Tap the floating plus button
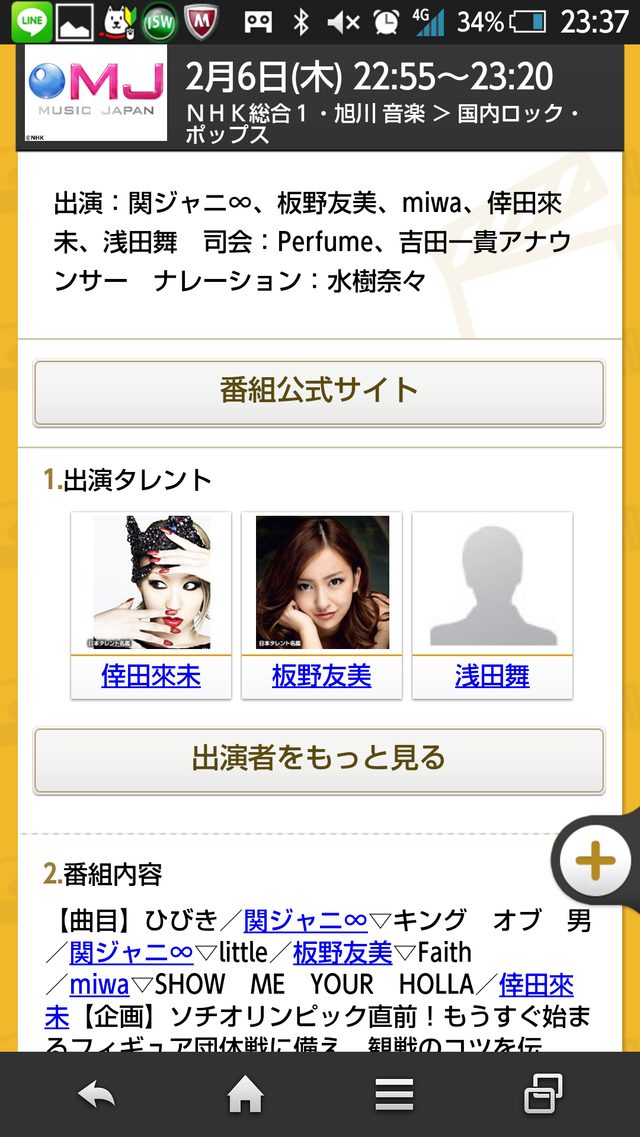The height and width of the screenshot is (1137, 640). click(596, 859)
